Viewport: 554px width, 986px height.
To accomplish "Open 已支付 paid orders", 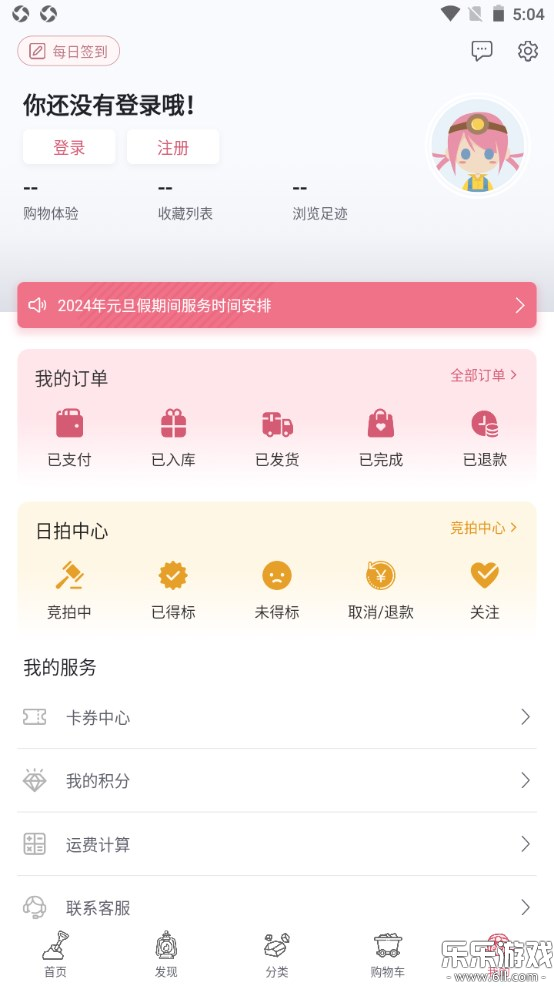I will (69, 438).
